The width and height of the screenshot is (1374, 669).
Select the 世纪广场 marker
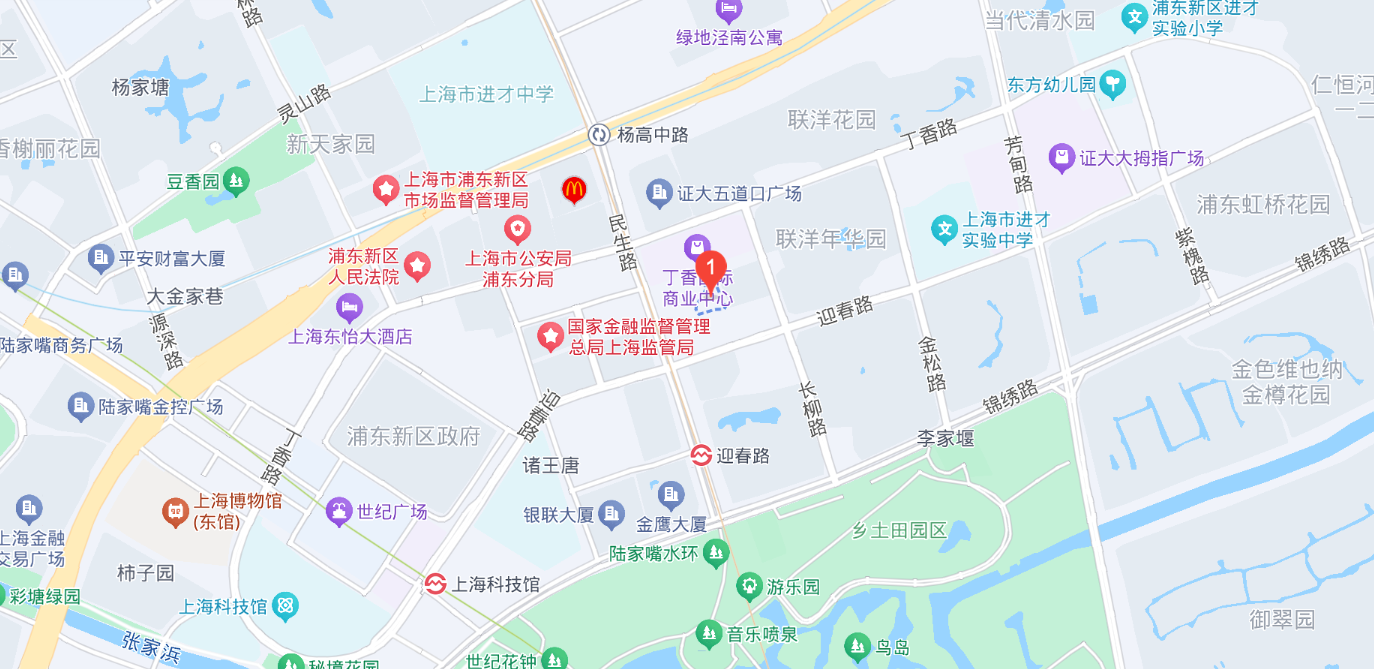point(339,511)
